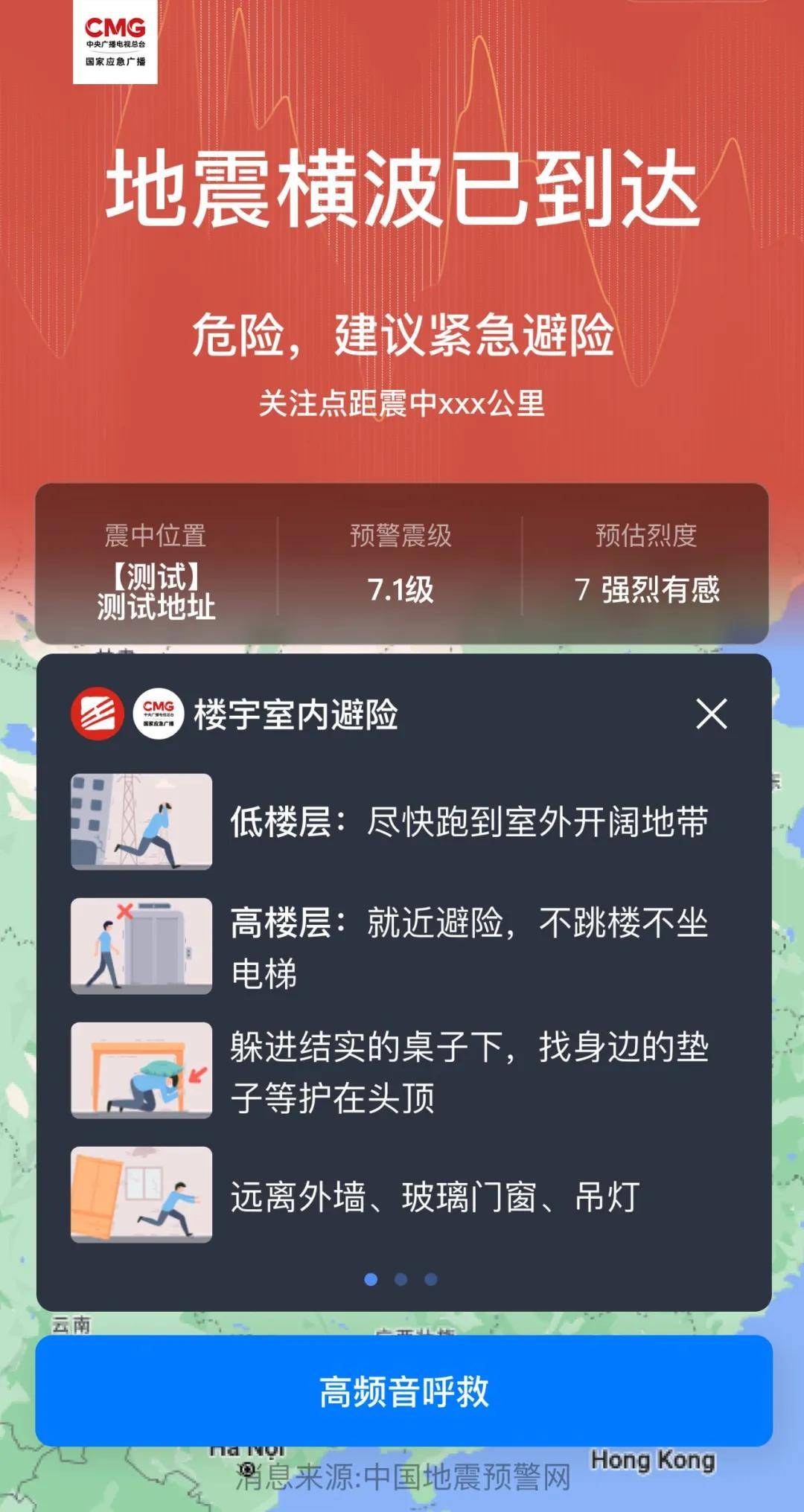Open the 中国地震预警网 source link
The image size is (804, 1512).
coord(465,1476)
